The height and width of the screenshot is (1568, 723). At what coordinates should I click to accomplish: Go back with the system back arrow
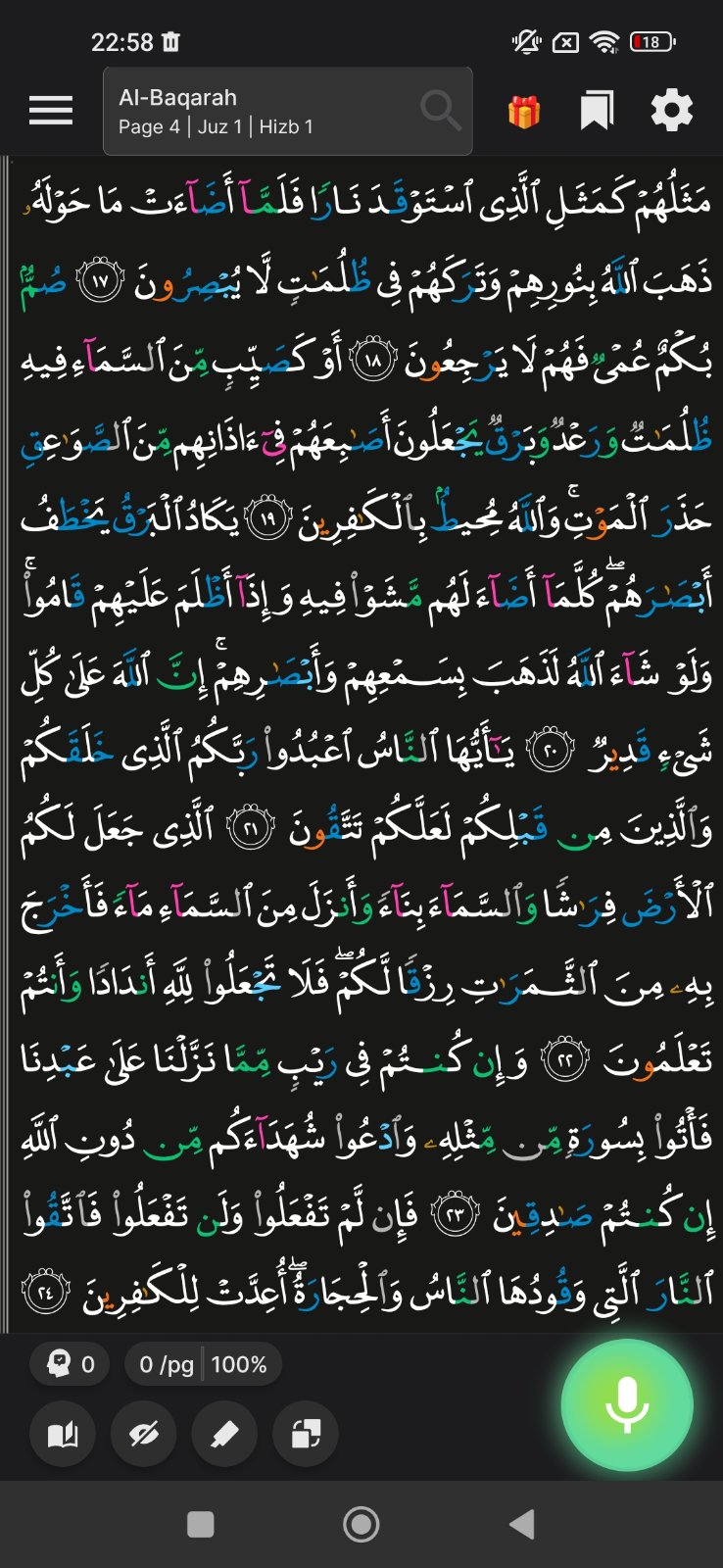[522, 1524]
